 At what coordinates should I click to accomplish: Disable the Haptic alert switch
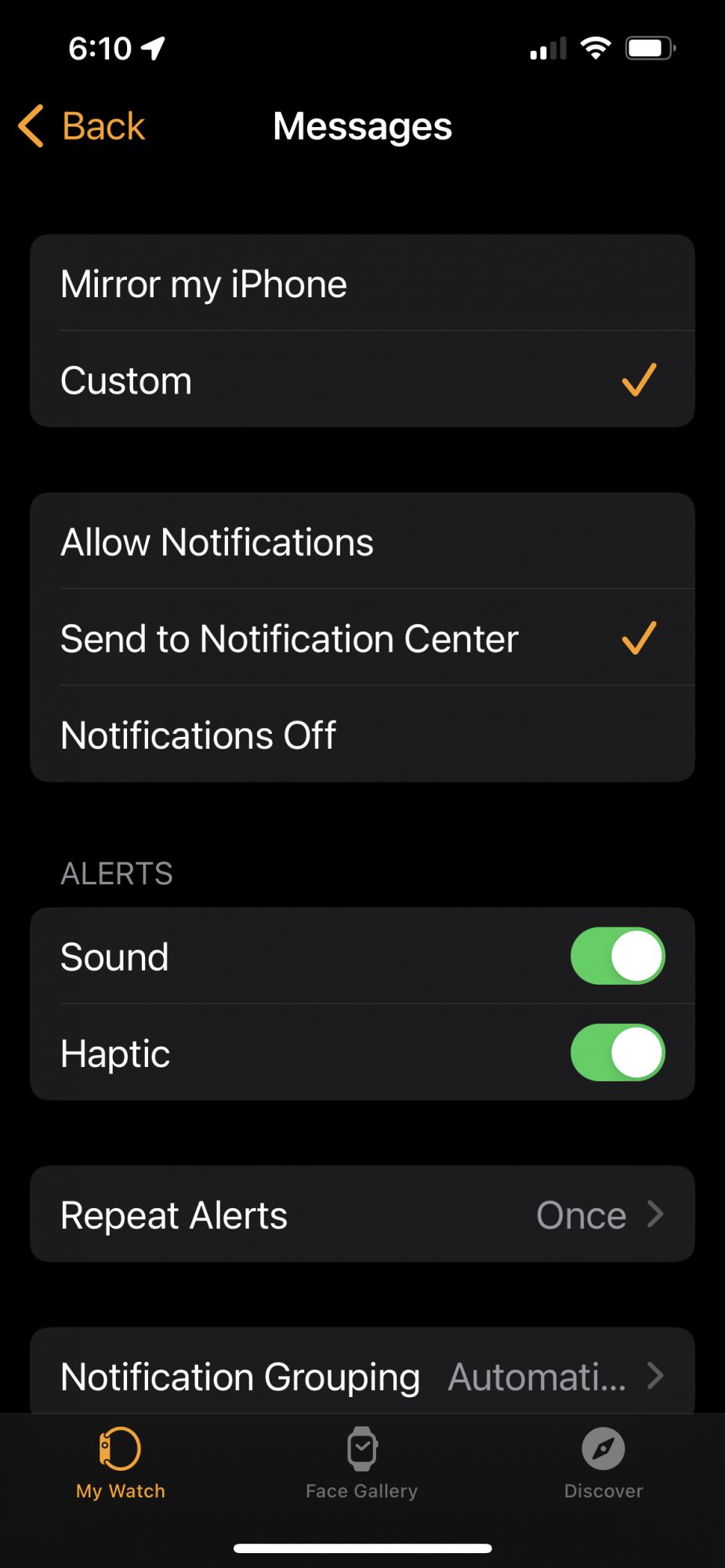617,1053
